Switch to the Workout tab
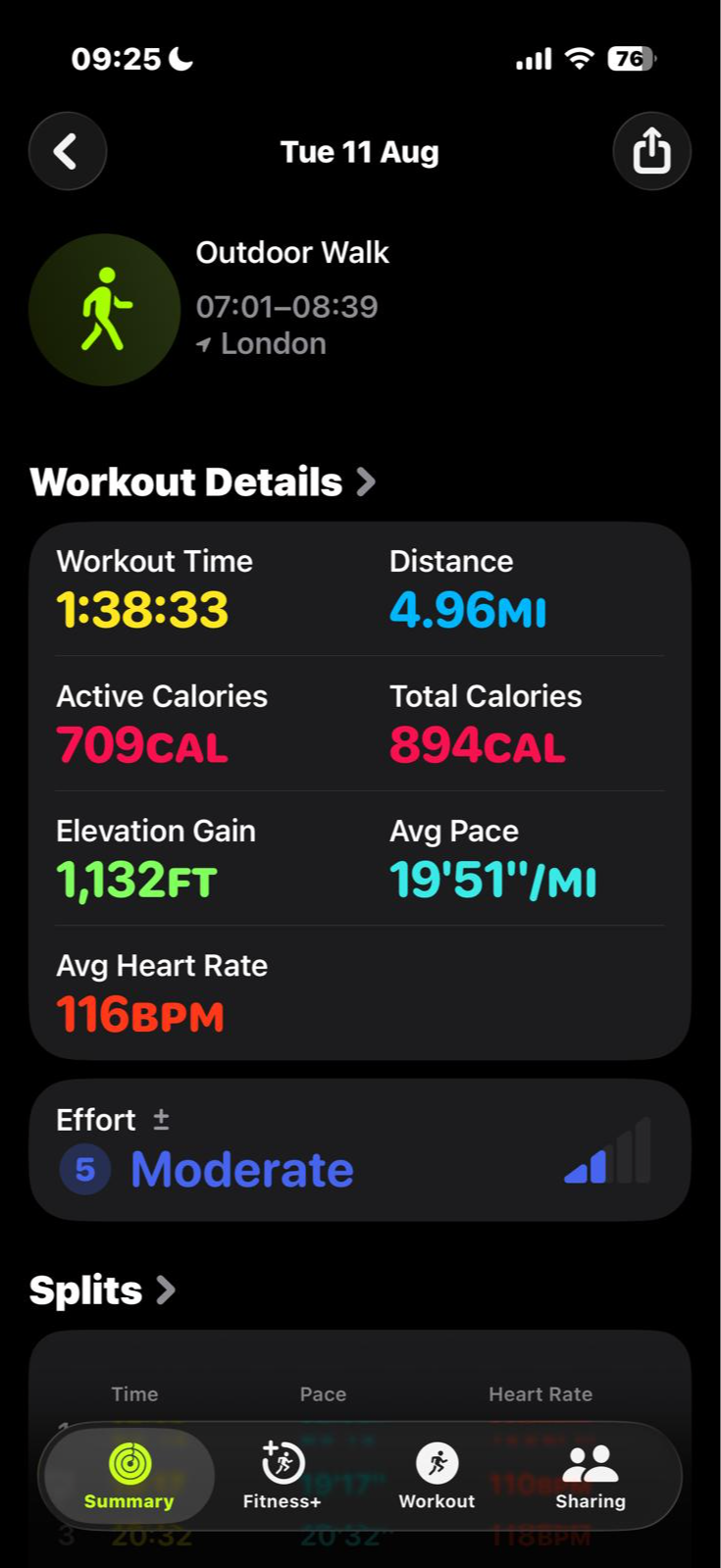This screenshot has width=721, height=1568. click(x=437, y=1476)
